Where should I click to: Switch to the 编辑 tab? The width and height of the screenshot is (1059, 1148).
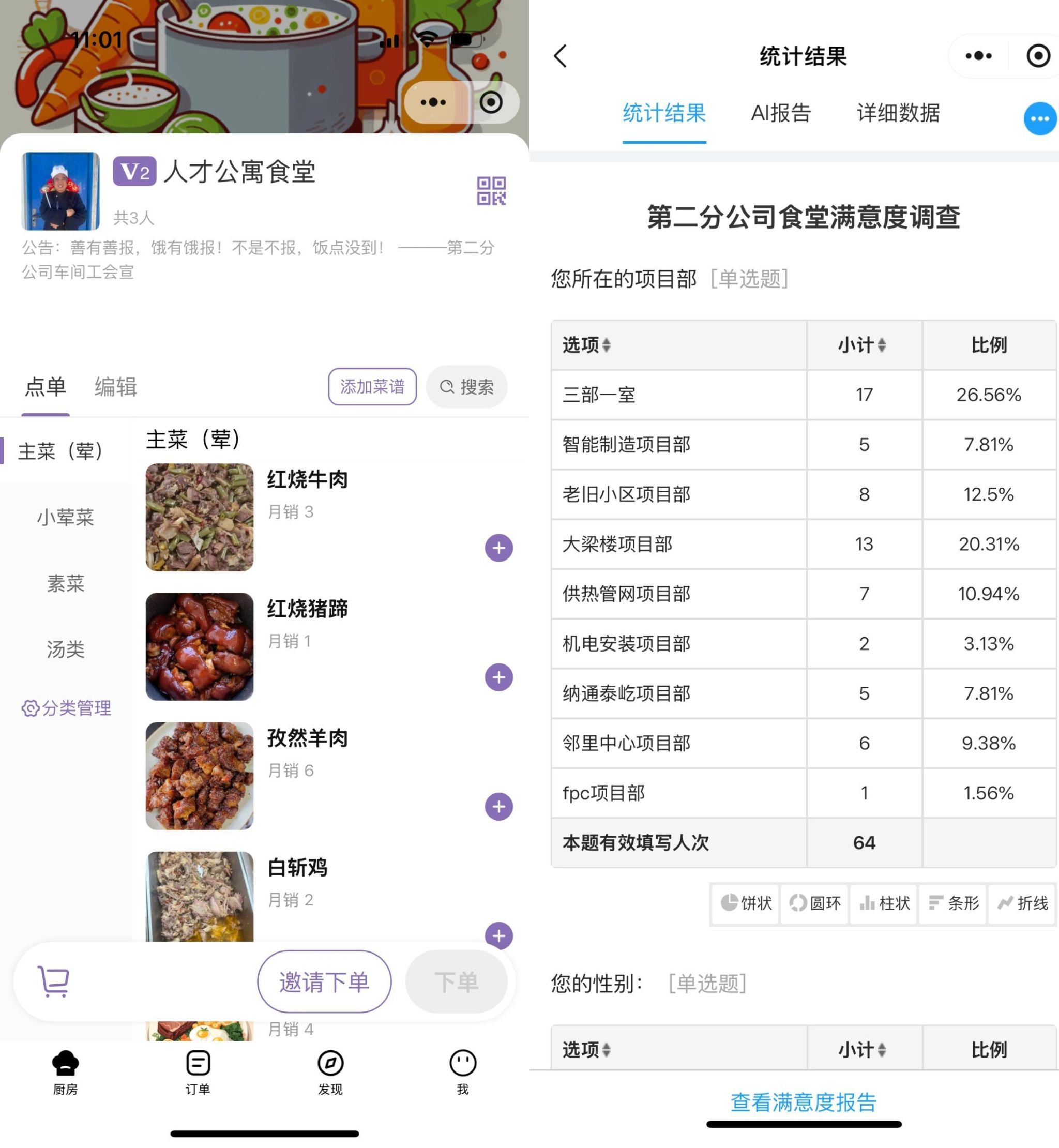click(115, 387)
